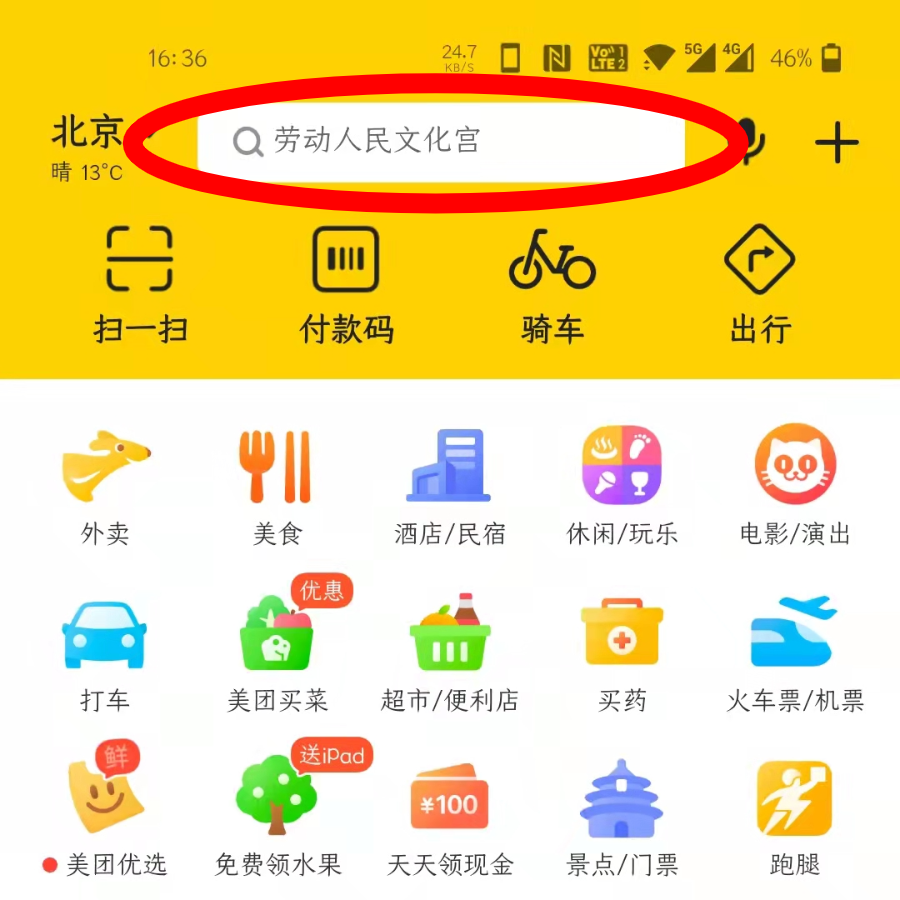Open 外卖 food delivery
This screenshot has width=900, height=900.
pyautogui.click(x=105, y=487)
